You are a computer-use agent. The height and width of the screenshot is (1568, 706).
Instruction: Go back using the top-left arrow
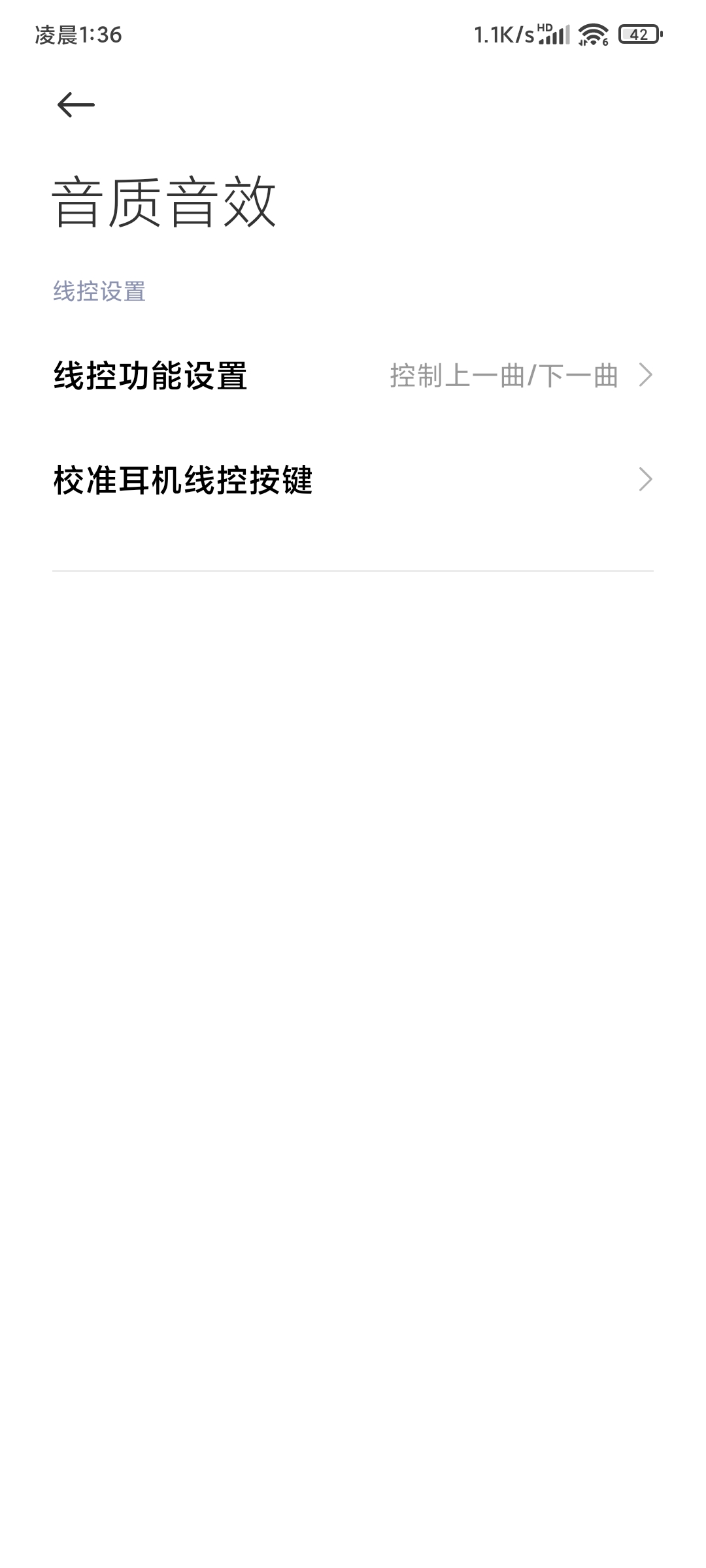pyautogui.click(x=76, y=105)
